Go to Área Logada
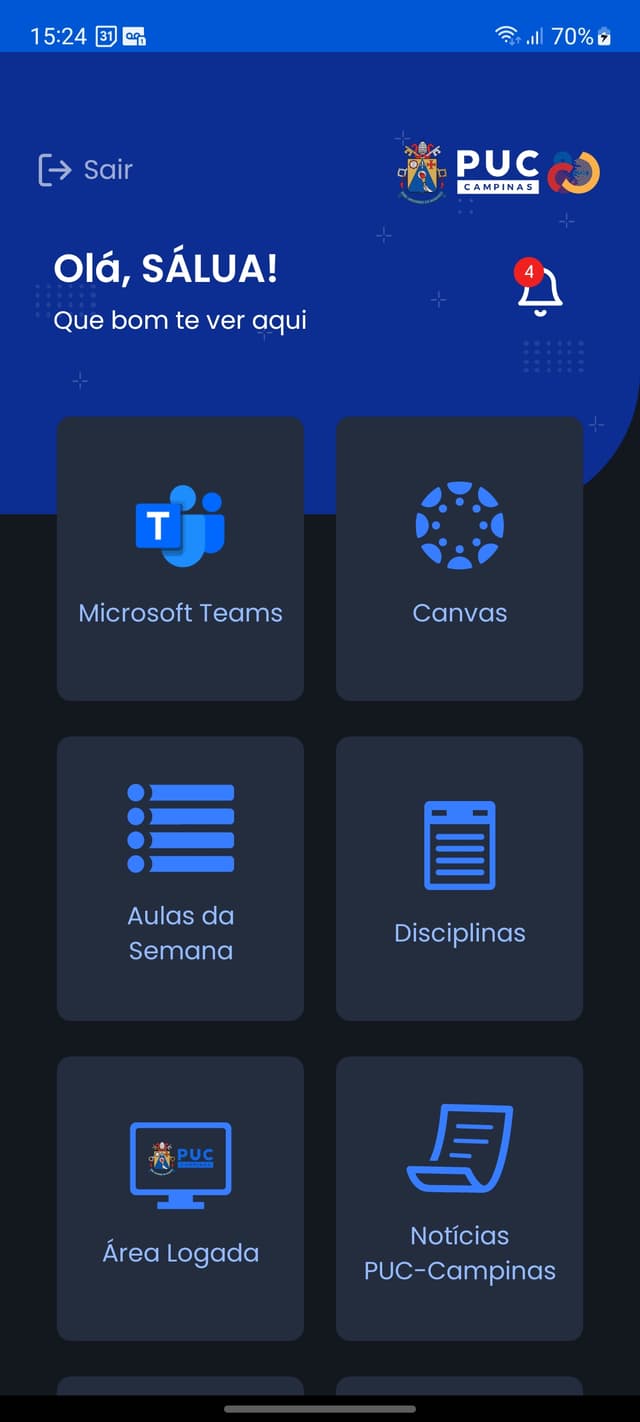The image size is (640, 1422). [x=180, y=1198]
